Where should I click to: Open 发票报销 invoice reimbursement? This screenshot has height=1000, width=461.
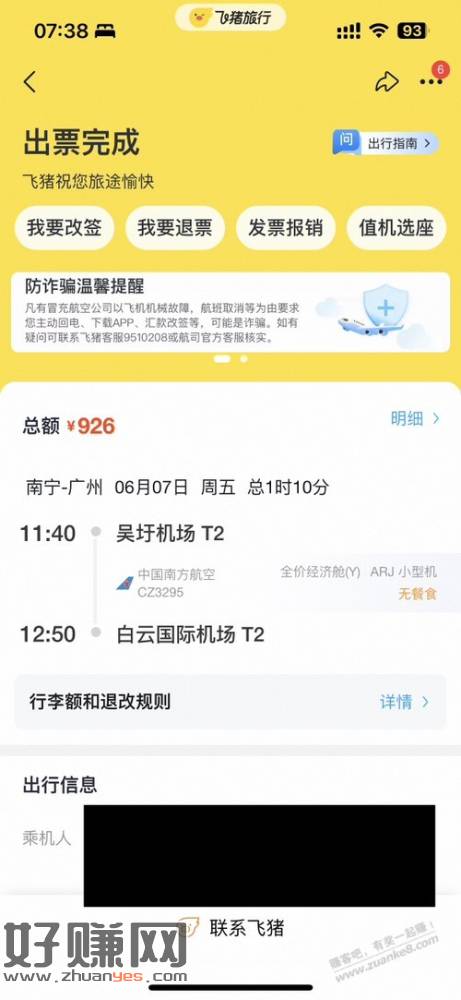(x=286, y=228)
